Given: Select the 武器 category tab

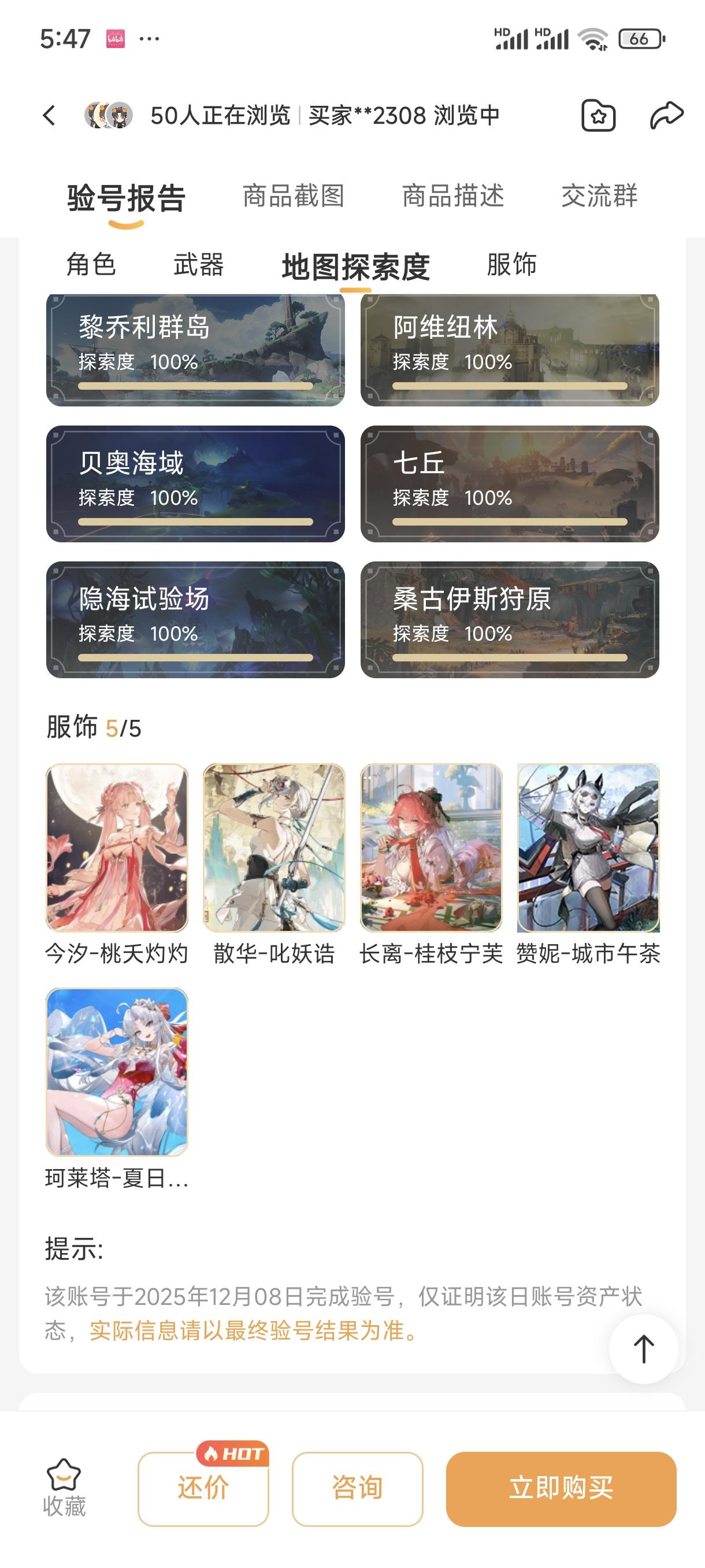Looking at the screenshot, I should pos(199,265).
